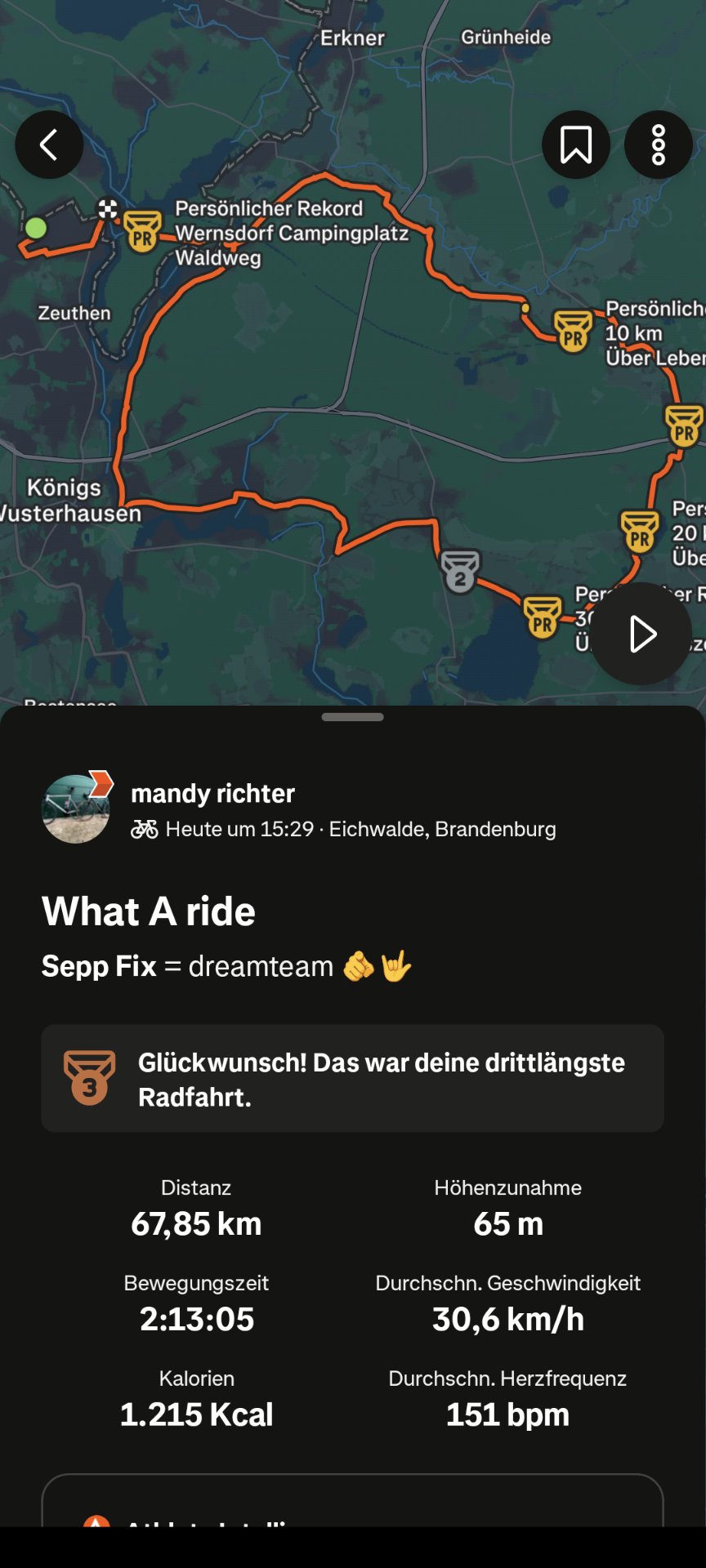Tap the sheet drag handle
The height and width of the screenshot is (1568, 706).
(352, 717)
